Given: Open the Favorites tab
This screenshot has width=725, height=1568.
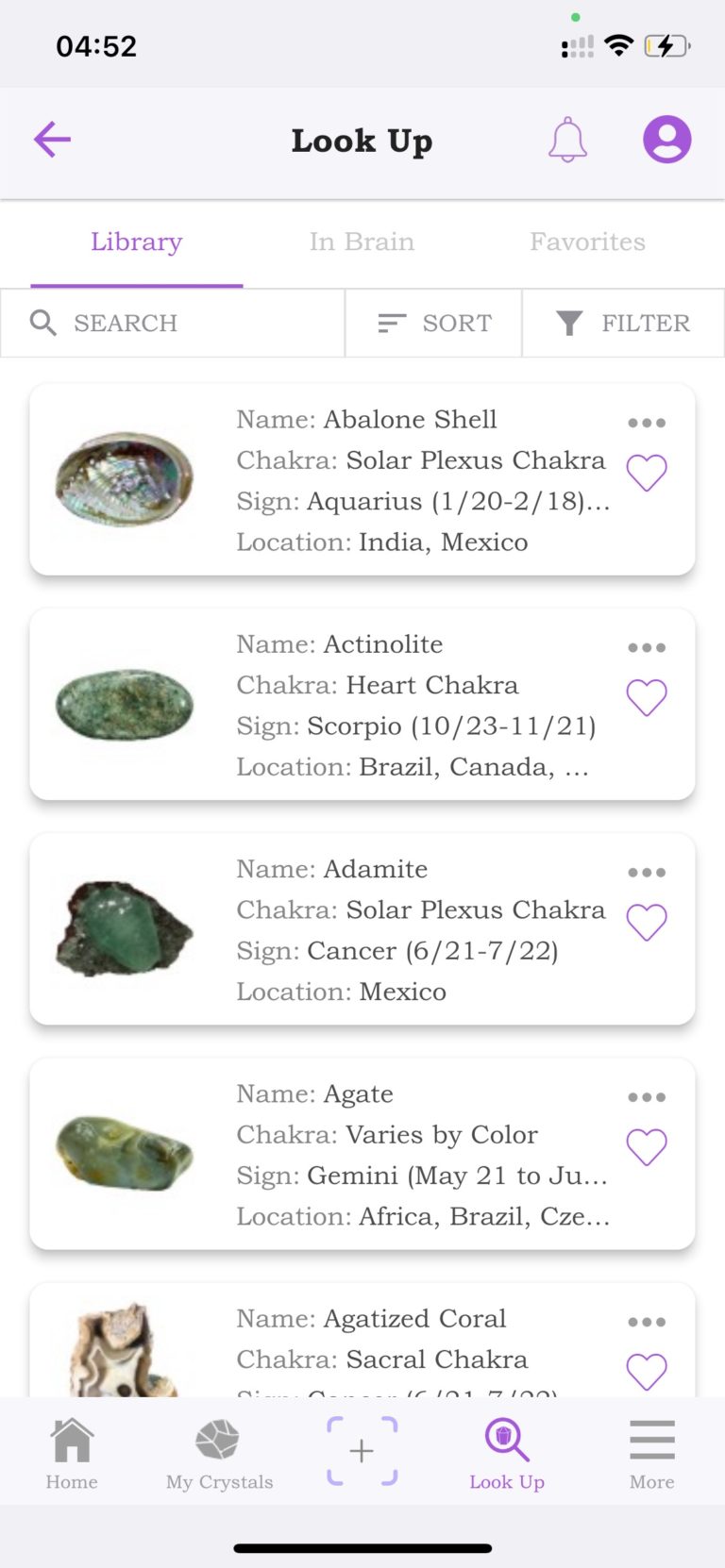Looking at the screenshot, I should 587,242.
